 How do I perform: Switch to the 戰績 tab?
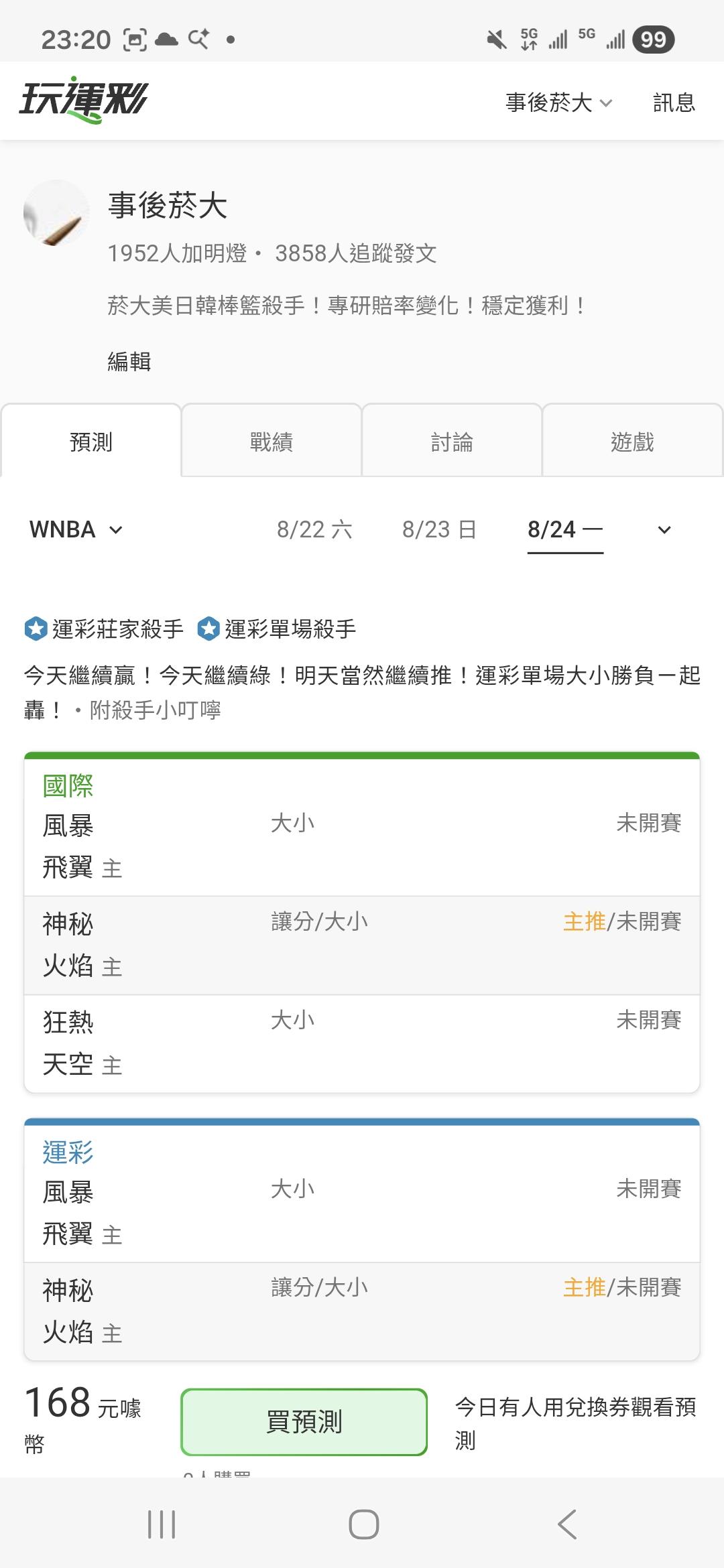[x=271, y=442]
